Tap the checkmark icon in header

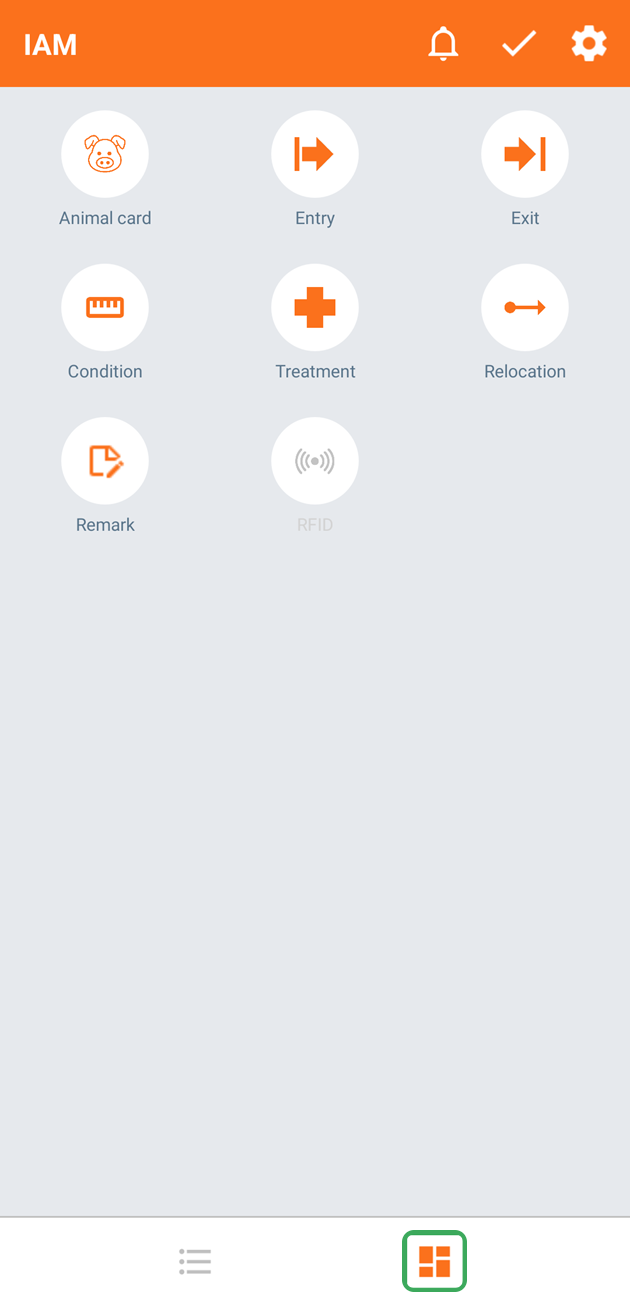pyautogui.click(x=519, y=44)
